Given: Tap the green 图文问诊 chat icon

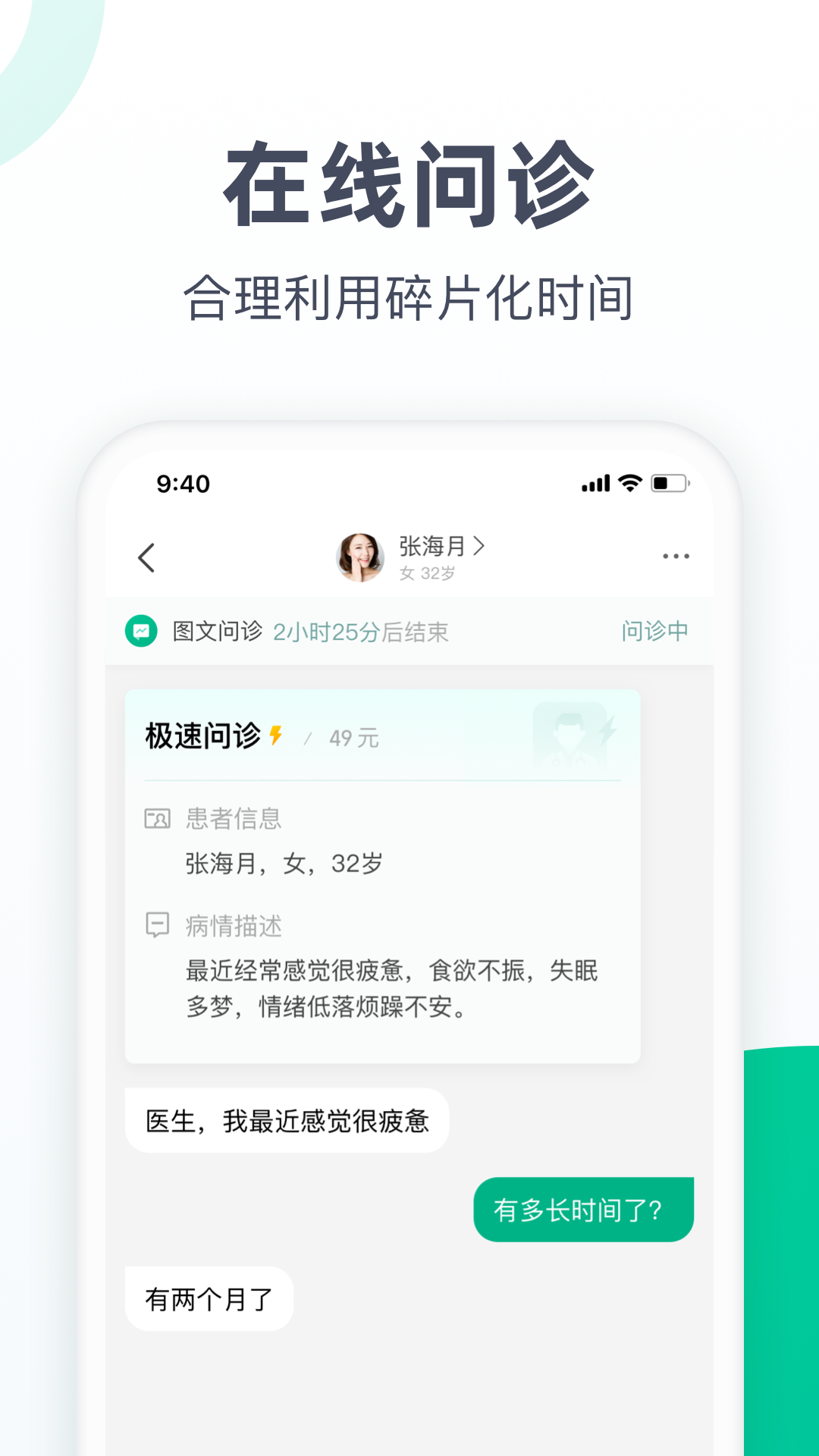Looking at the screenshot, I should tap(141, 630).
